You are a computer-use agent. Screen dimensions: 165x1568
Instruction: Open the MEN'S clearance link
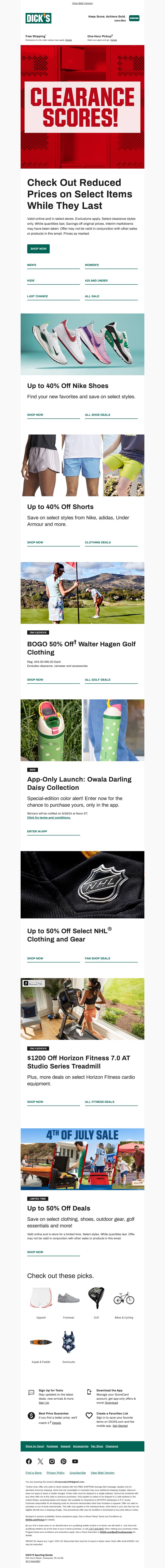pos(32,265)
